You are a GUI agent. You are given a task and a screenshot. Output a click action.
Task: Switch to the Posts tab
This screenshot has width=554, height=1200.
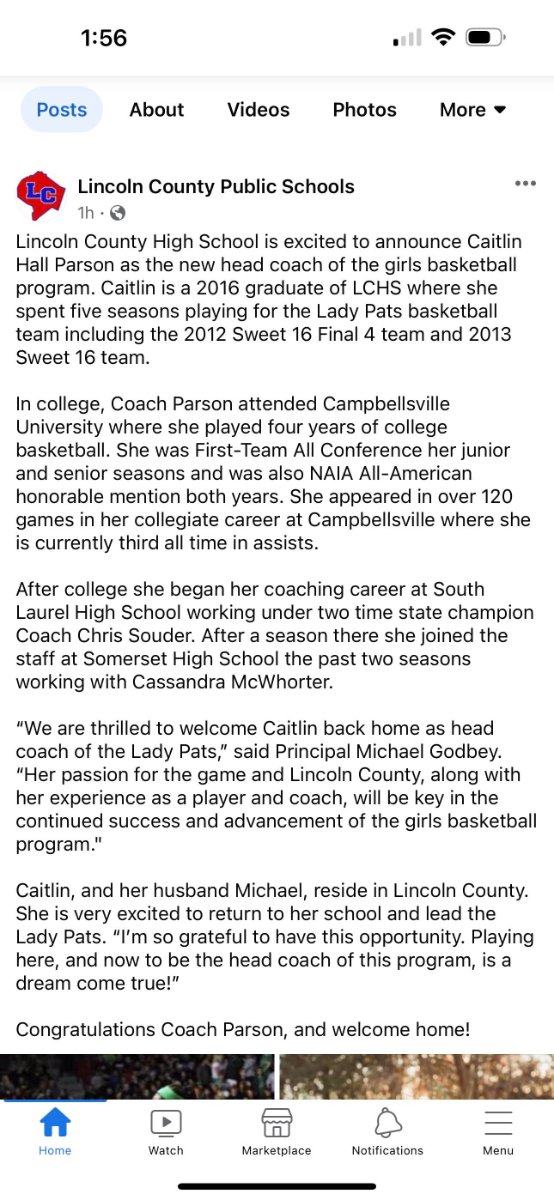(62, 110)
